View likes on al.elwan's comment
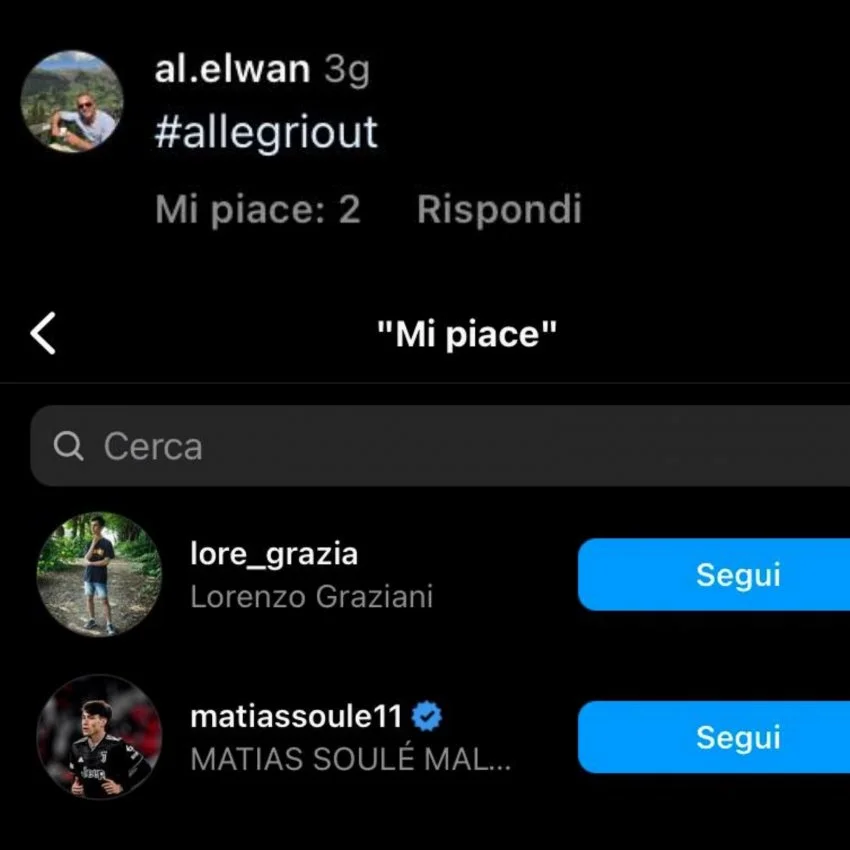This screenshot has height=850, width=850. tap(257, 210)
